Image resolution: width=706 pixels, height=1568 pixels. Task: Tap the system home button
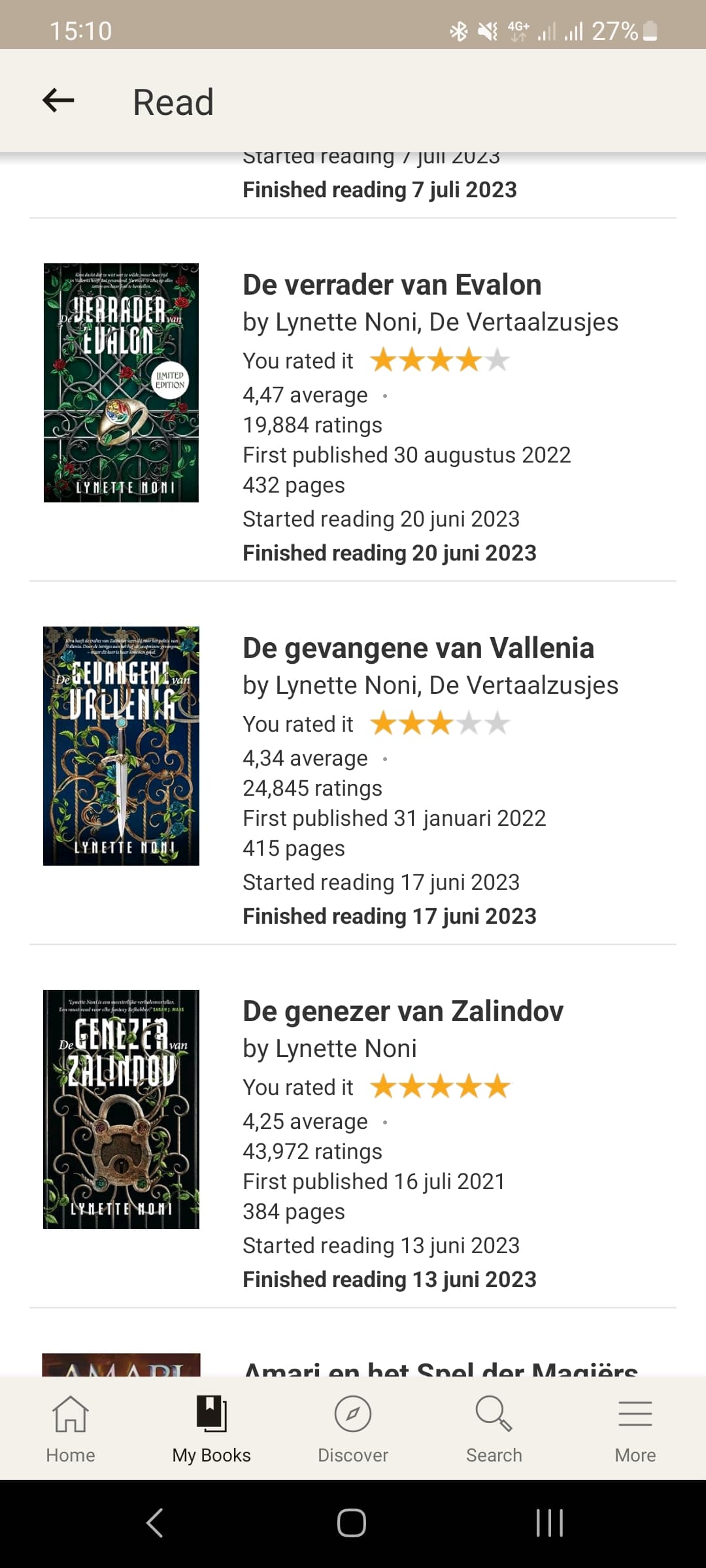pyautogui.click(x=352, y=1523)
